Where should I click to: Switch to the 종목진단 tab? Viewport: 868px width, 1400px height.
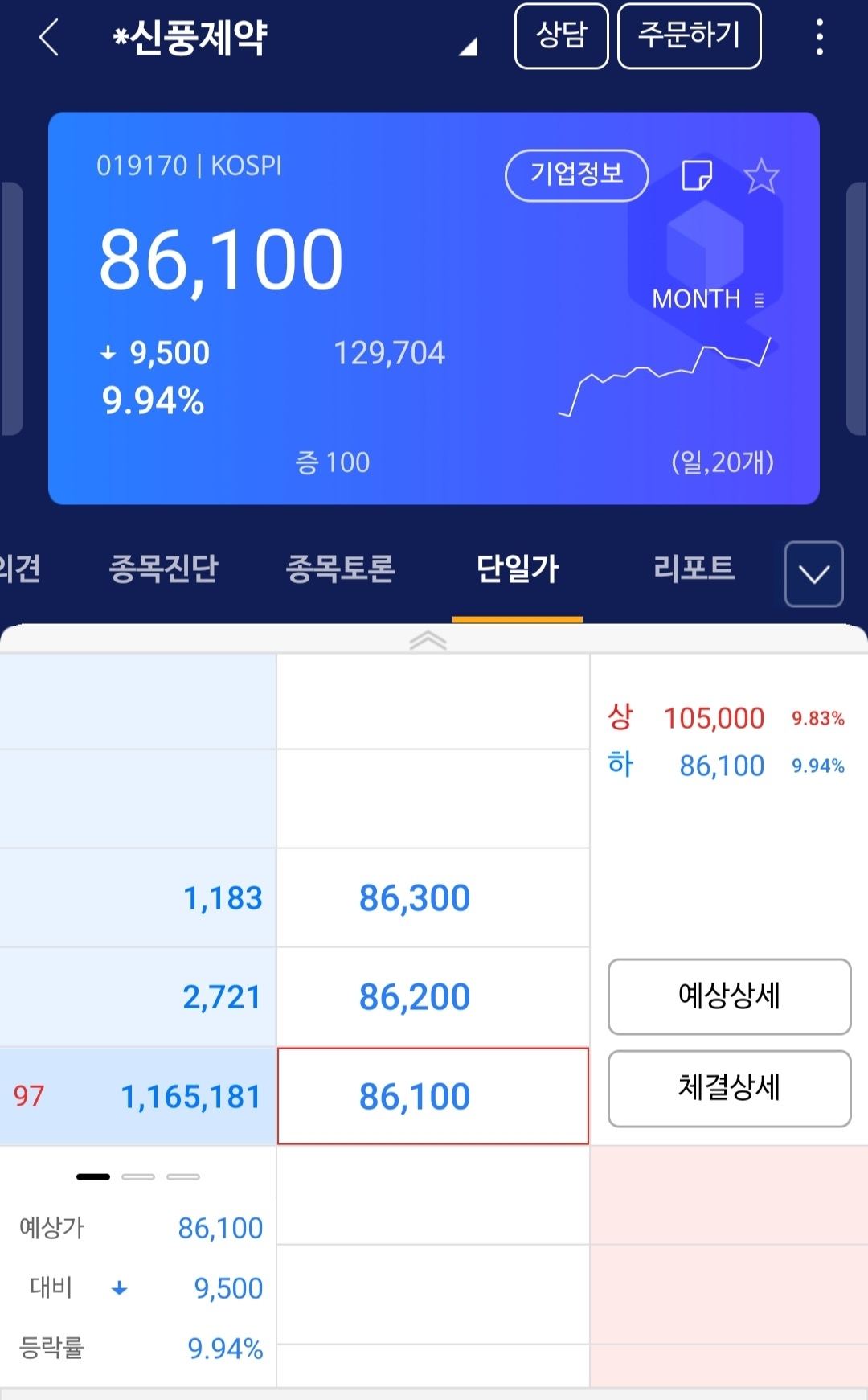click(164, 569)
